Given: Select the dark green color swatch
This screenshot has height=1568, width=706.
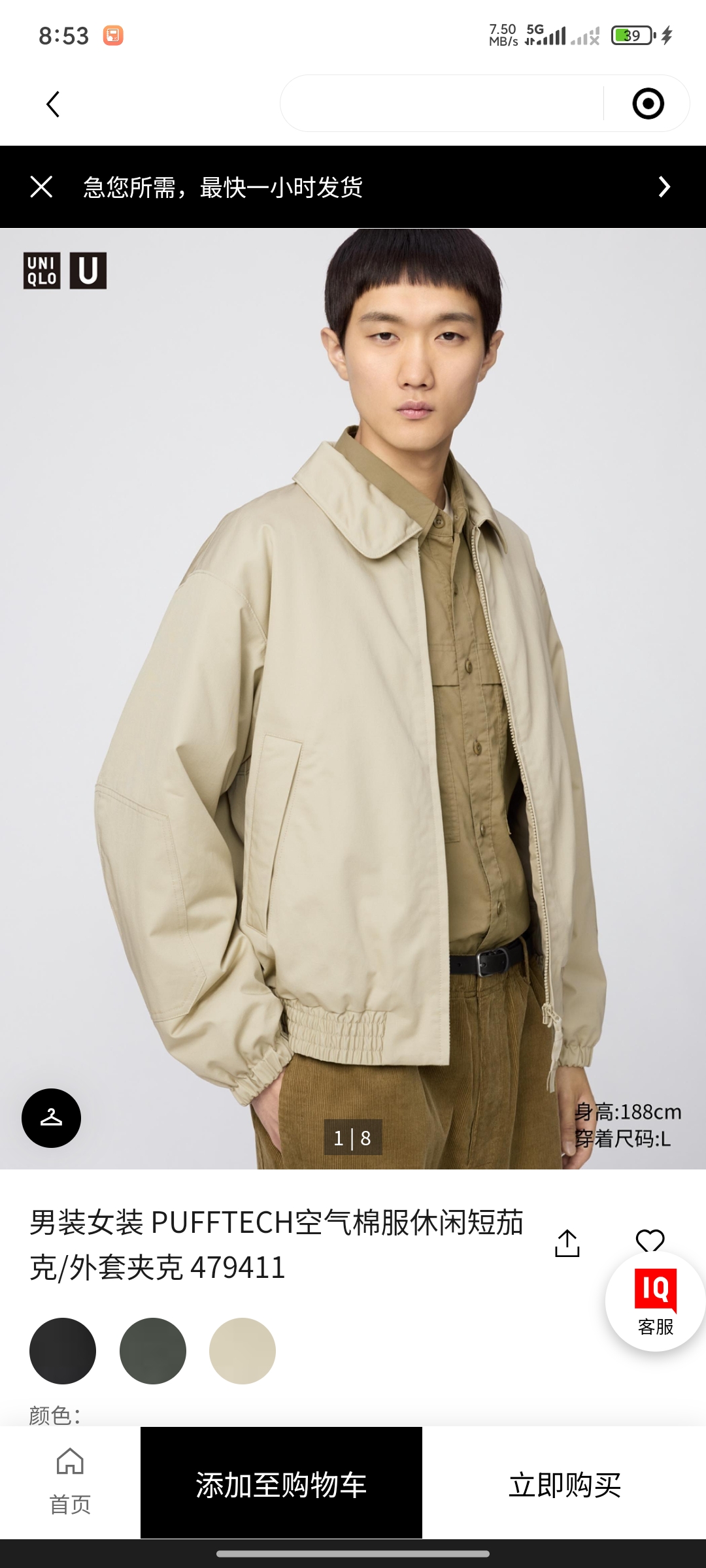Looking at the screenshot, I should (x=153, y=1350).
